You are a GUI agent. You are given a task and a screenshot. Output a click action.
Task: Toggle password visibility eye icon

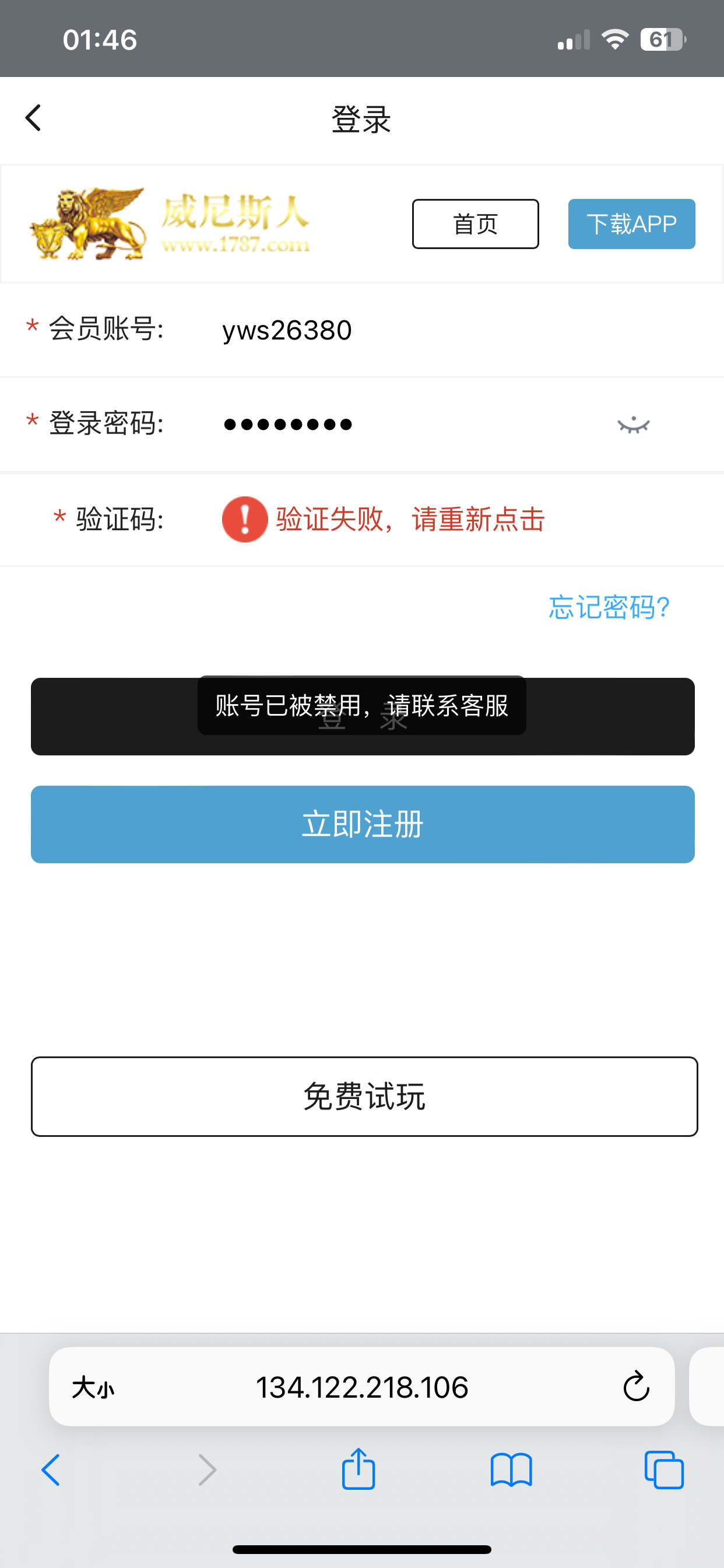point(633,425)
